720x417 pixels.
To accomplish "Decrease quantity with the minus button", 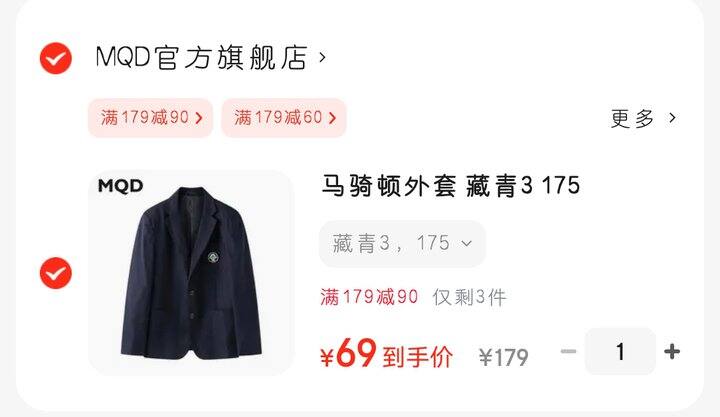I will (x=568, y=352).
